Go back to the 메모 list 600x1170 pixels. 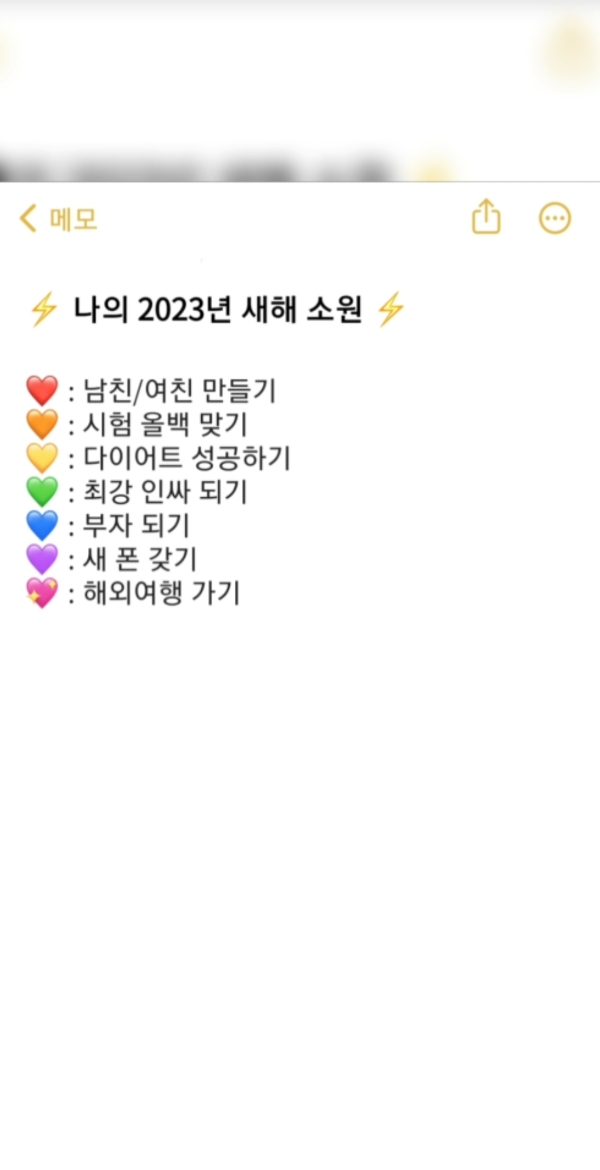coord(58,218)
